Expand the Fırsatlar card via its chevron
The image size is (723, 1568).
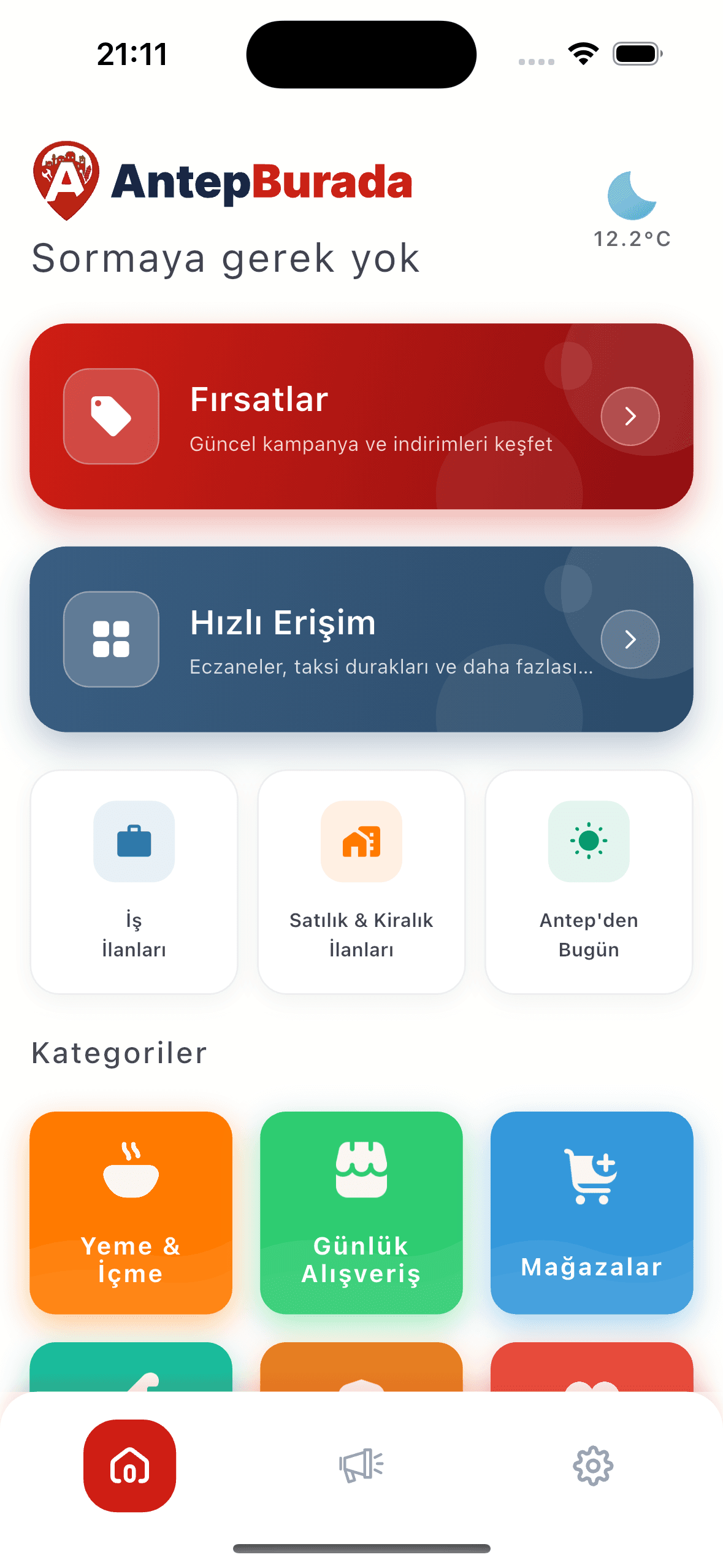tap(630, 417)
